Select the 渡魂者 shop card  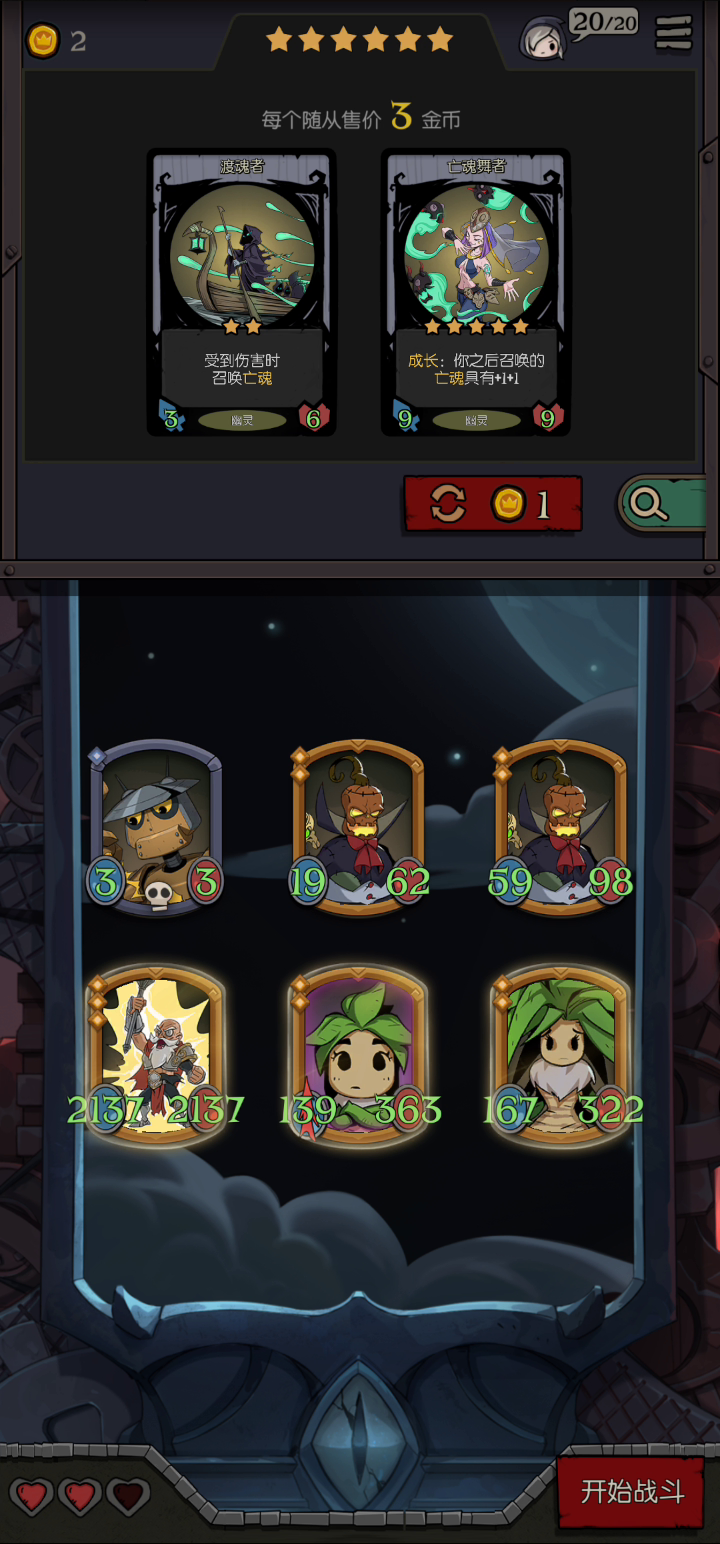tap(241, 293)
